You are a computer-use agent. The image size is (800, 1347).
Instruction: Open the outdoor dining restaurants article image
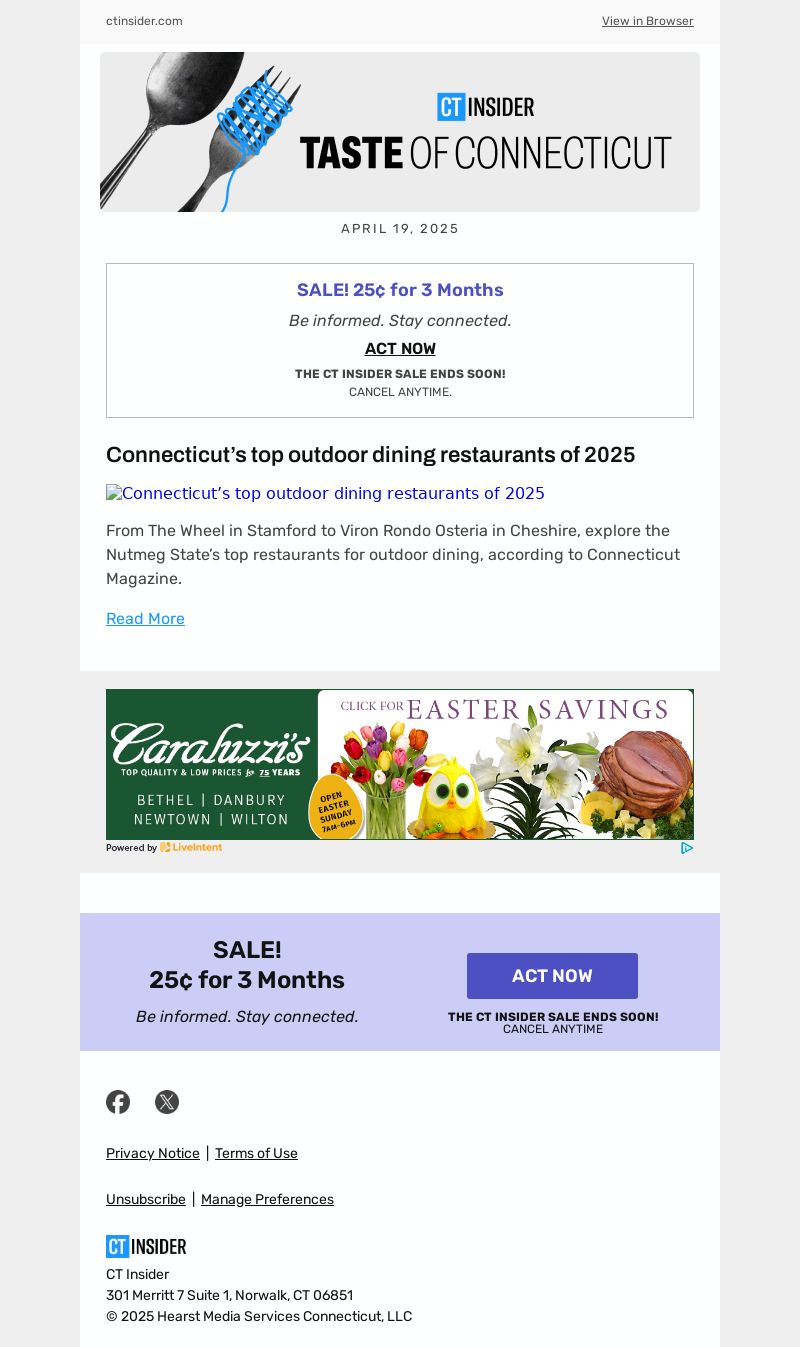(325, 493)
